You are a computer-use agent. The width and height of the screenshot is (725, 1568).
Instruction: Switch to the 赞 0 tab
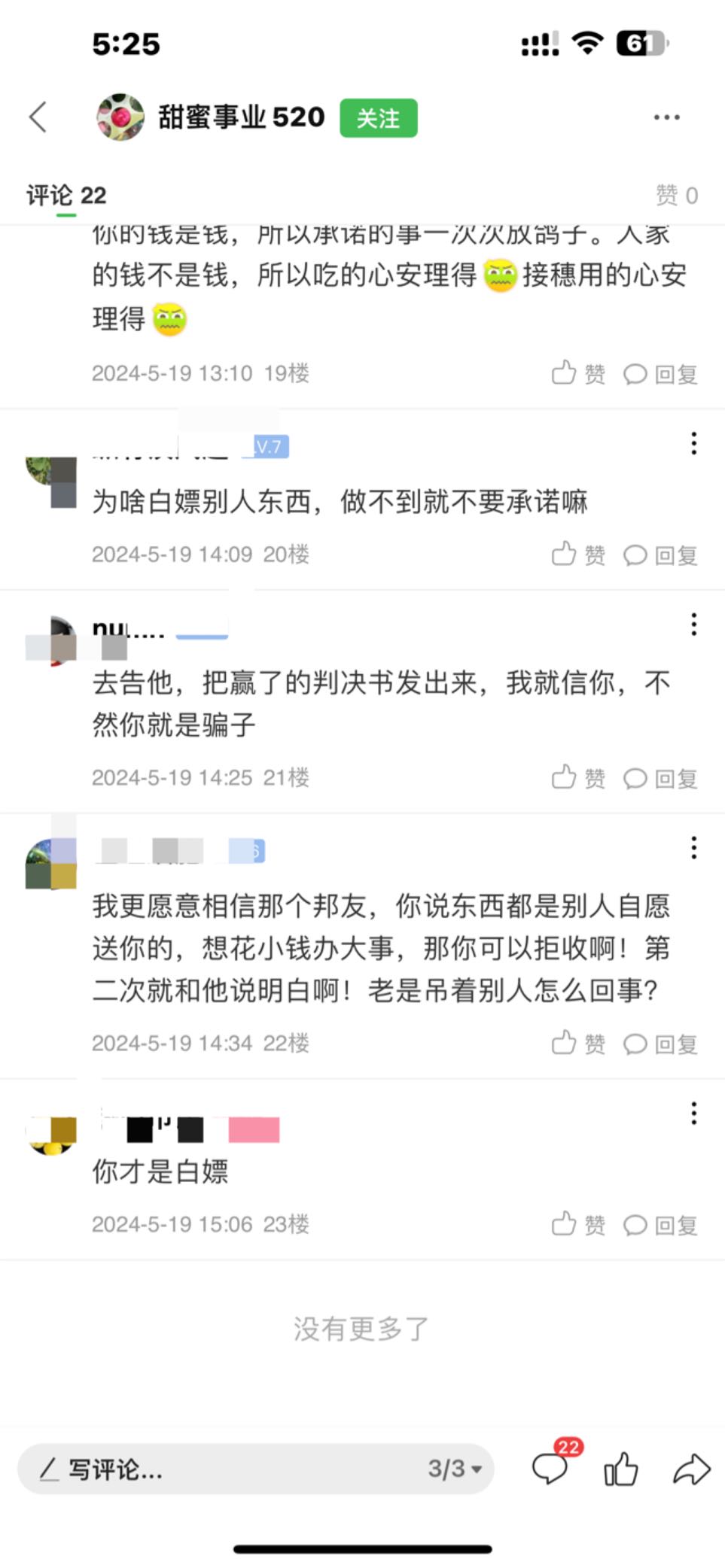click(677, 196)
